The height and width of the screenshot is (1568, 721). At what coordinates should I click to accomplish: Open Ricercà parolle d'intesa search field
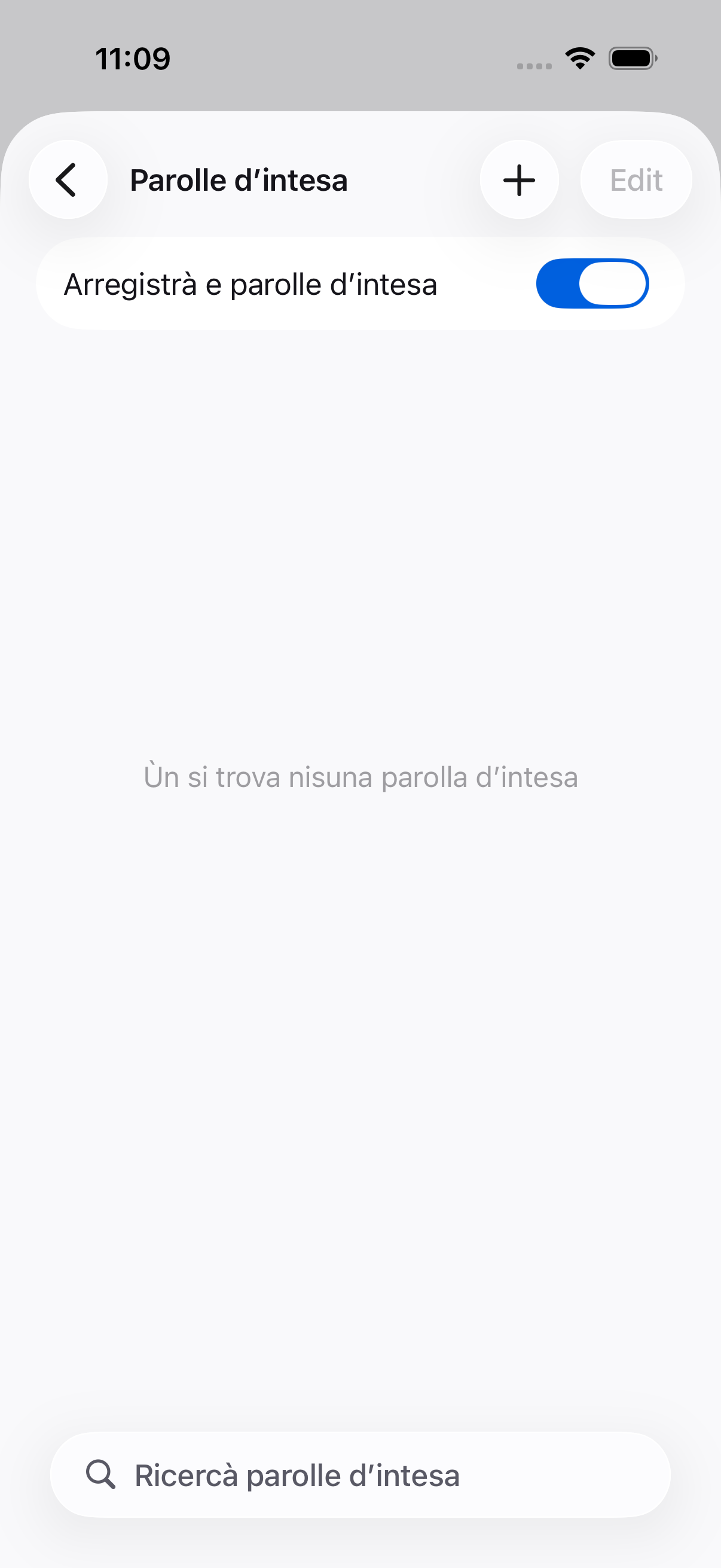coord(360,1475)
